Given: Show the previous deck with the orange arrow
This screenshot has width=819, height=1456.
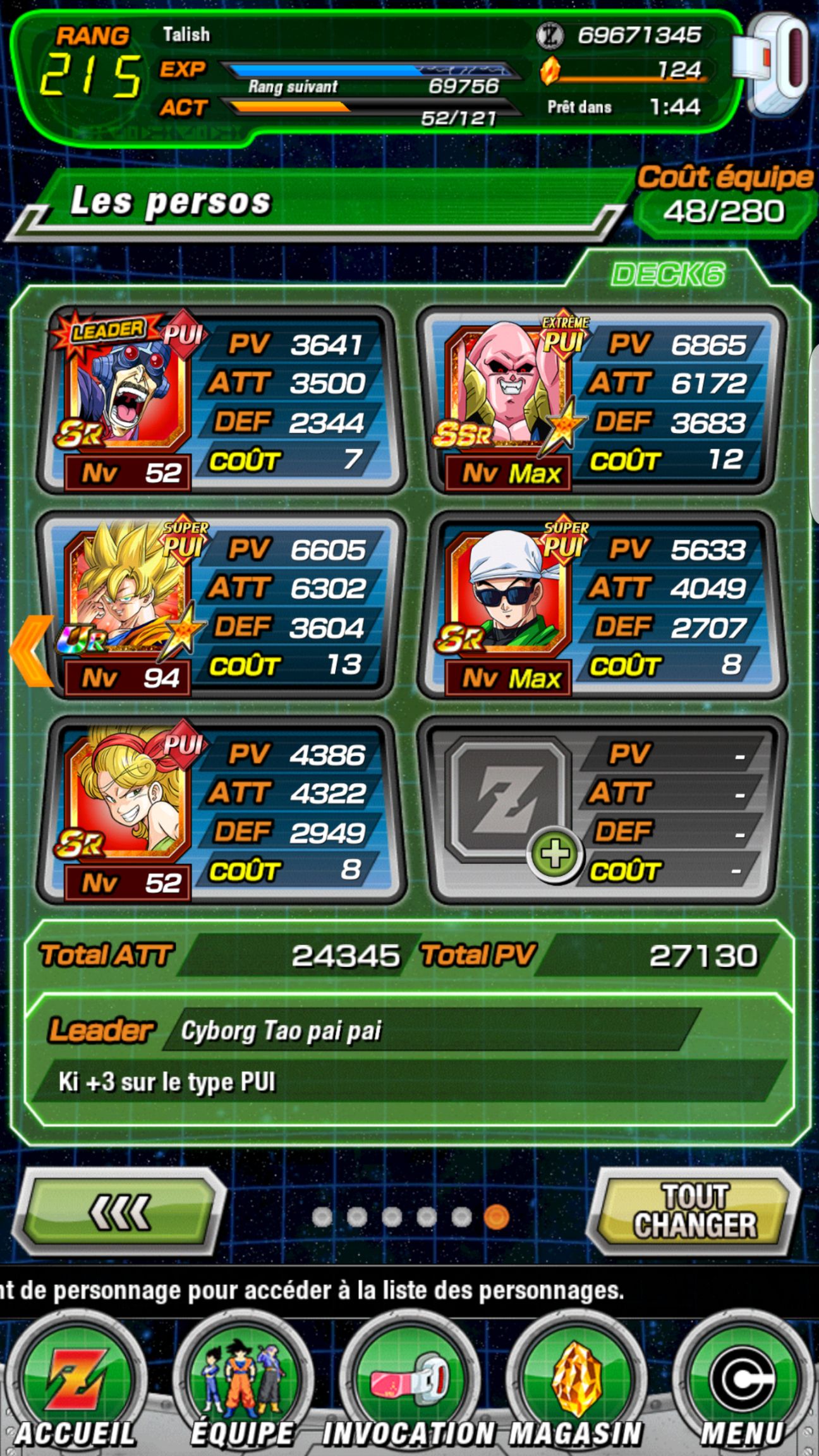Looking at the screenshot, I should pos(31,650).
